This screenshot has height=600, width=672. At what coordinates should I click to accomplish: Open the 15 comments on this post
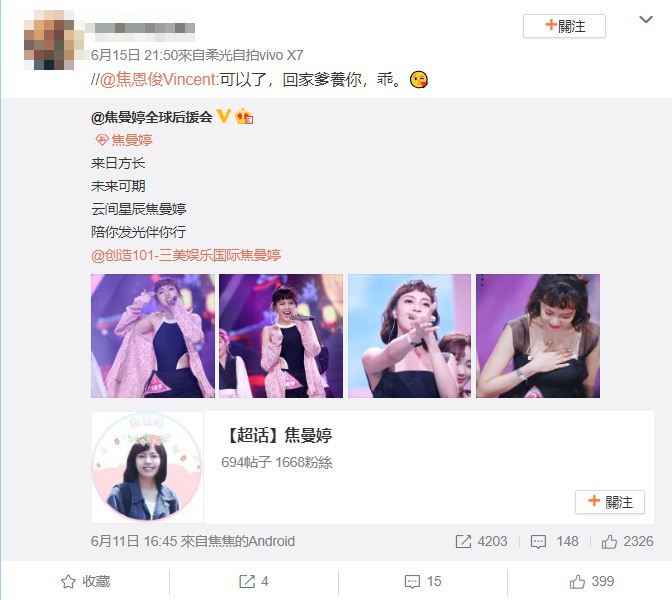click(422, 581)
